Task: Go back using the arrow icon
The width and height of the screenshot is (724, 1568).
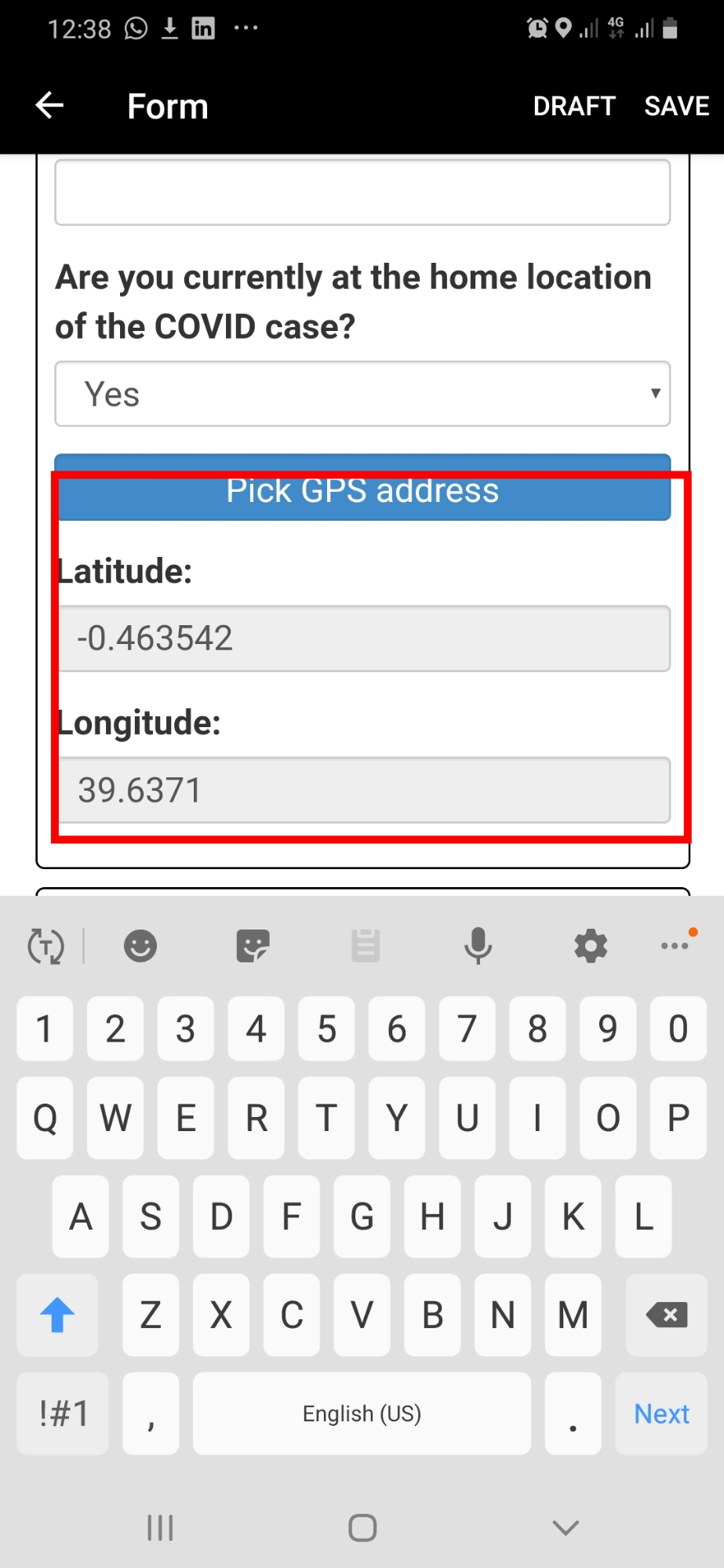Action: click(x=49, y=105)
